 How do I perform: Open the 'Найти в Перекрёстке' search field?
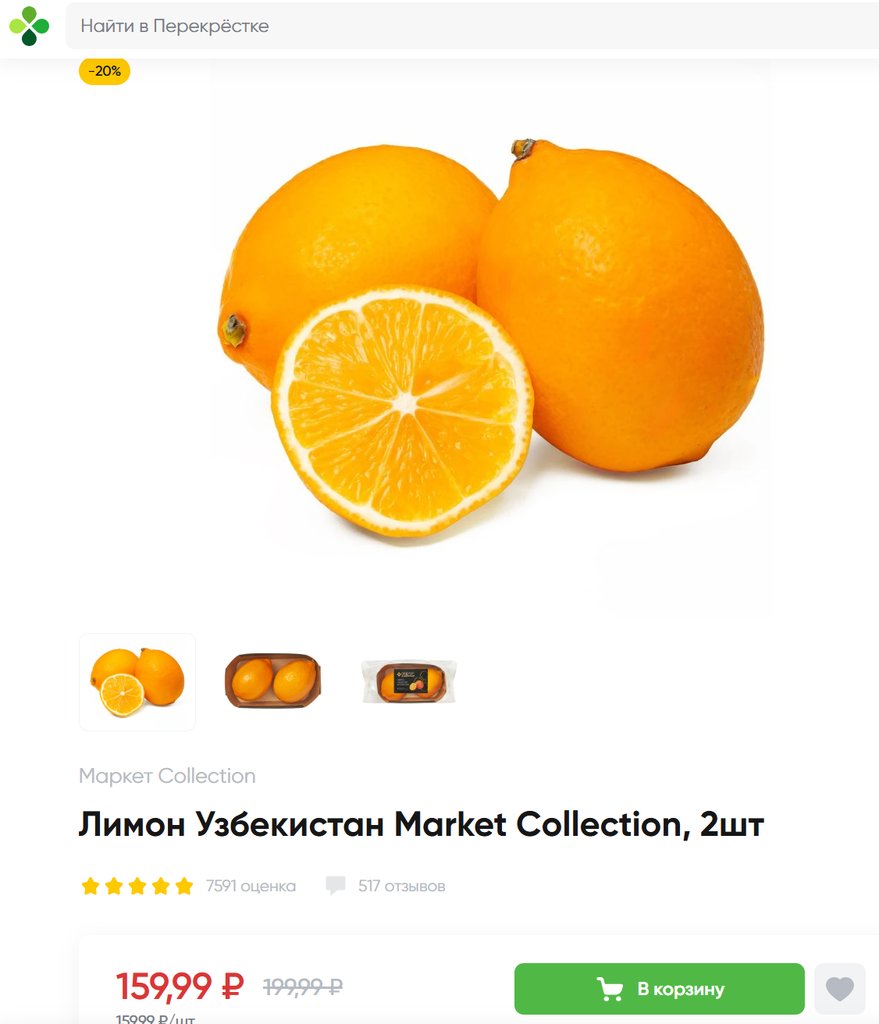coord(470,26)
